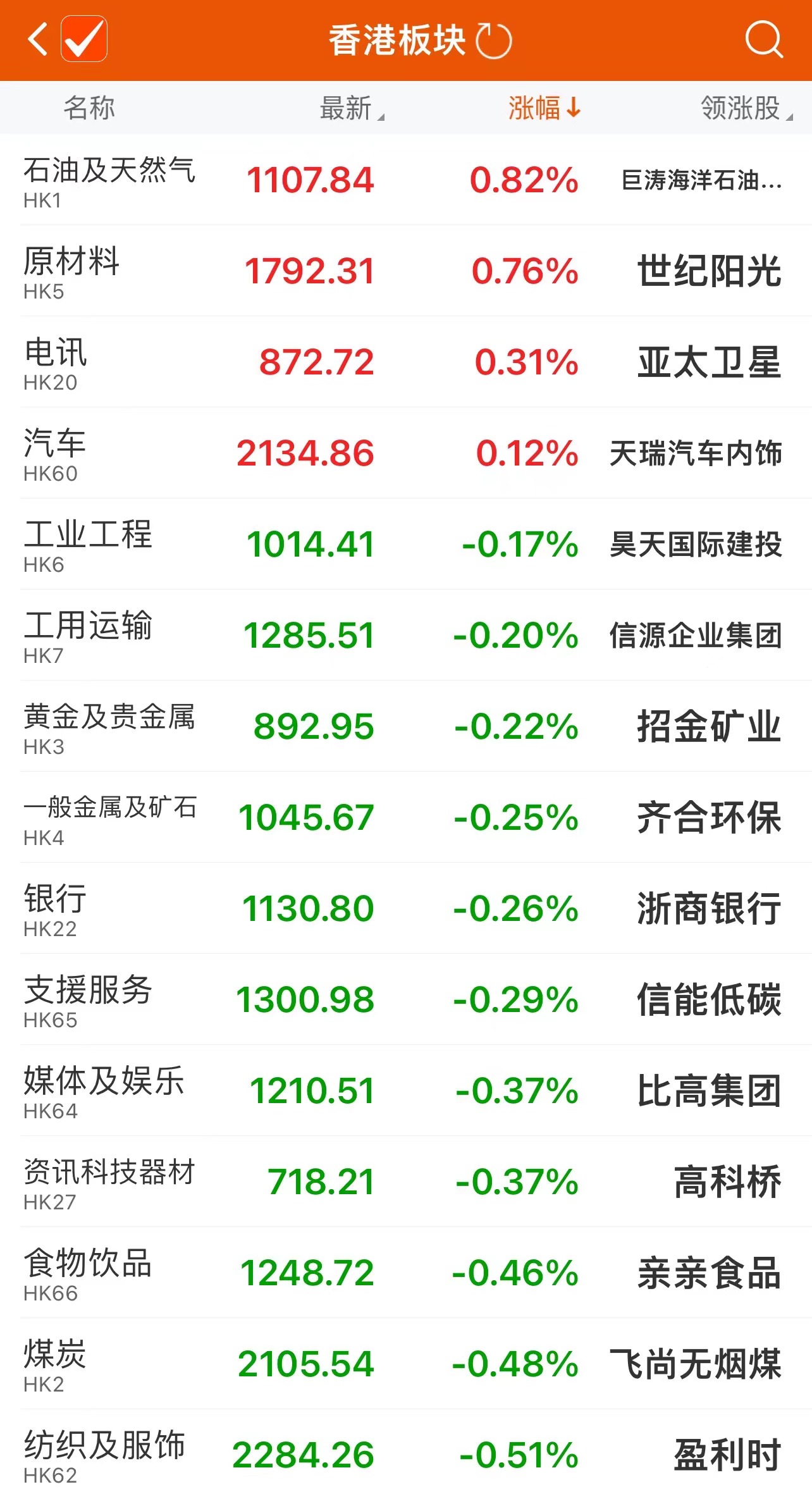Select the 纺织及服饰 HK62 sector
Viewport: 812px width, 1494px height.
[x=104, y=1455]
